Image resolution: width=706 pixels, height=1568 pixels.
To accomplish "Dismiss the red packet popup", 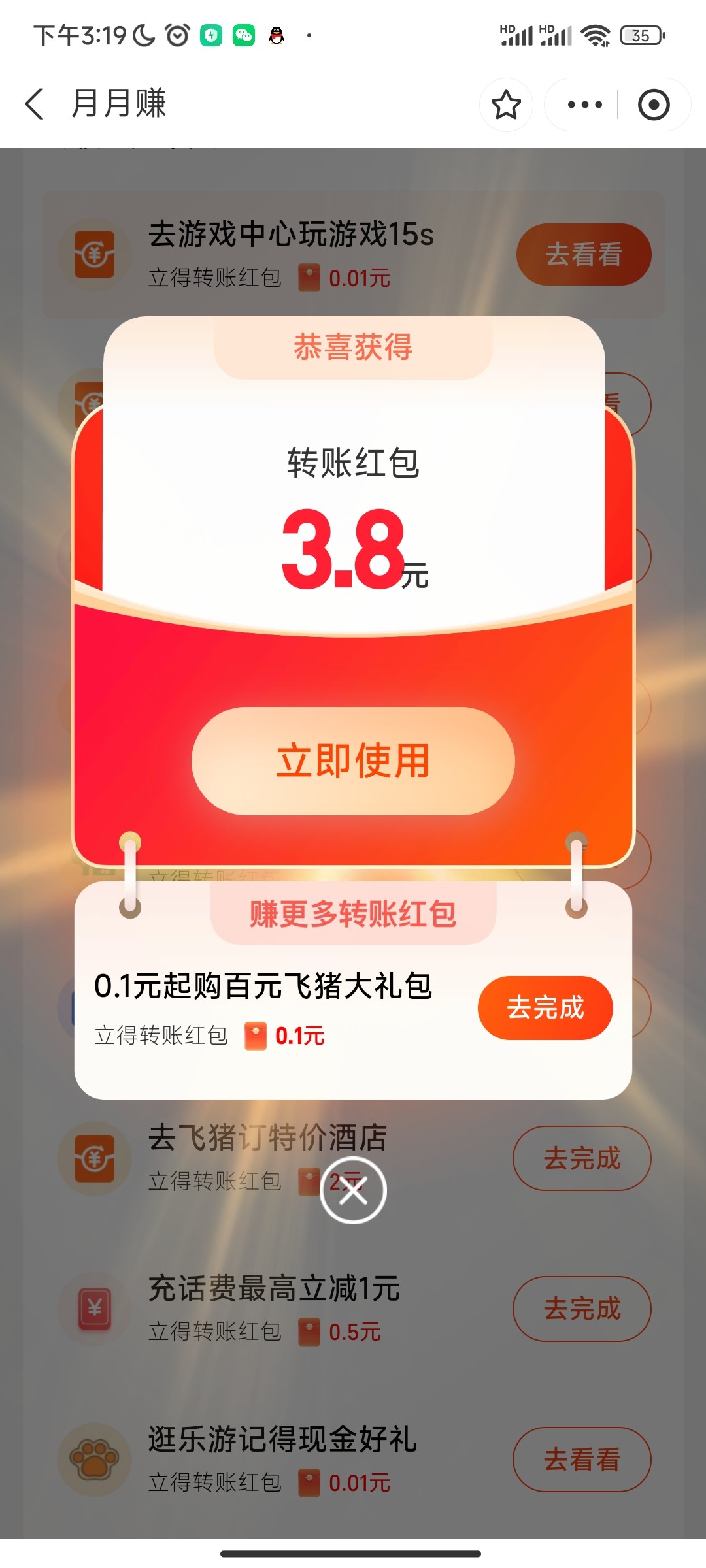I will pyautogui.click(x=353, y=1191).
